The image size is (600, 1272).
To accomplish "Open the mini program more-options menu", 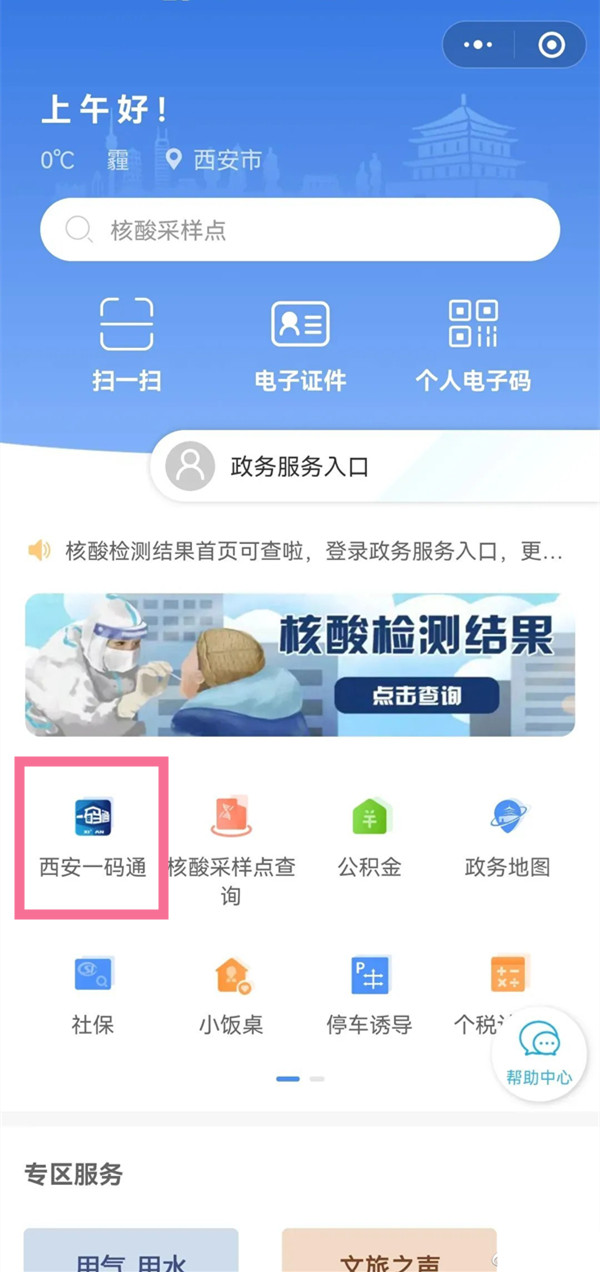I will click(x=479, y=45).
